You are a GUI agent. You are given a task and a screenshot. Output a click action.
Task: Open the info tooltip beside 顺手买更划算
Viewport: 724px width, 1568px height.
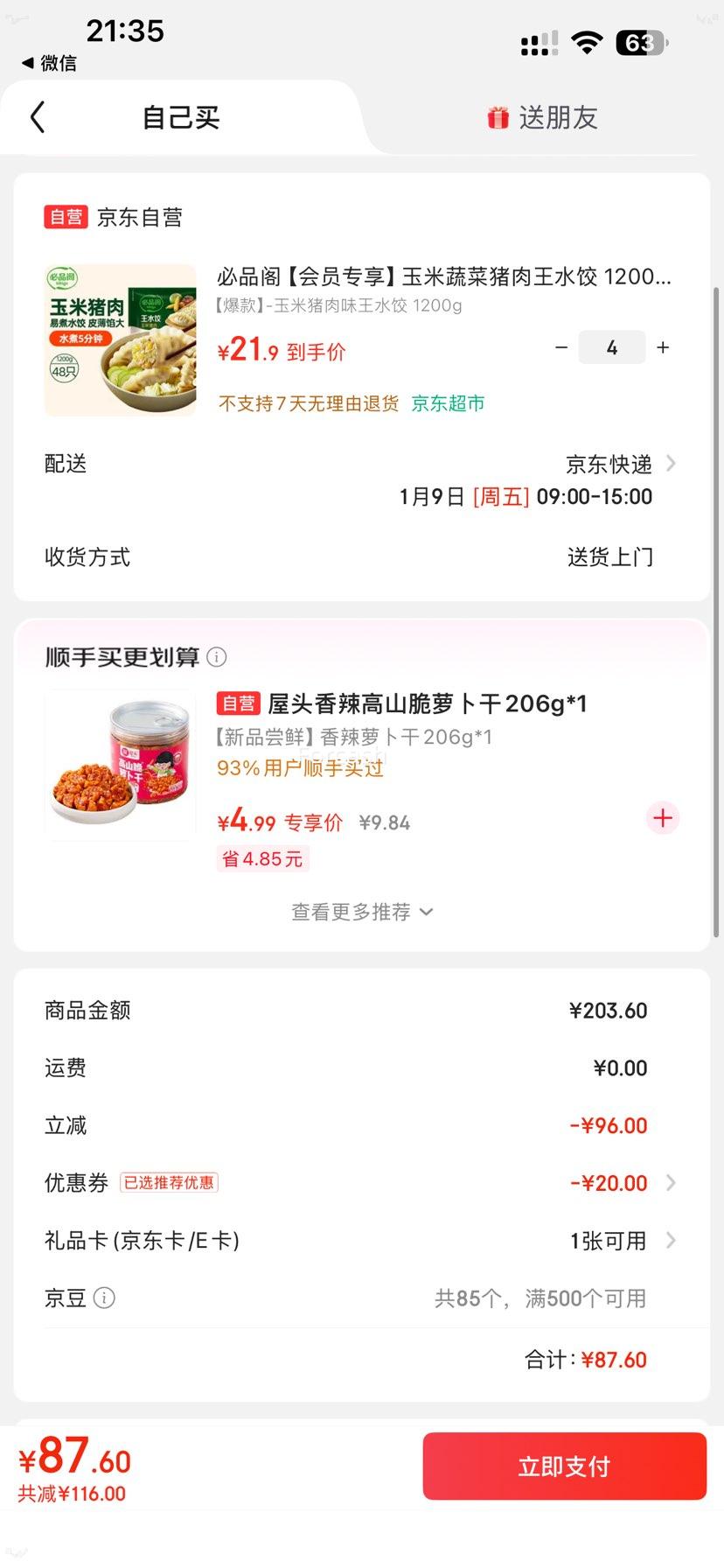tap(217, 656)
